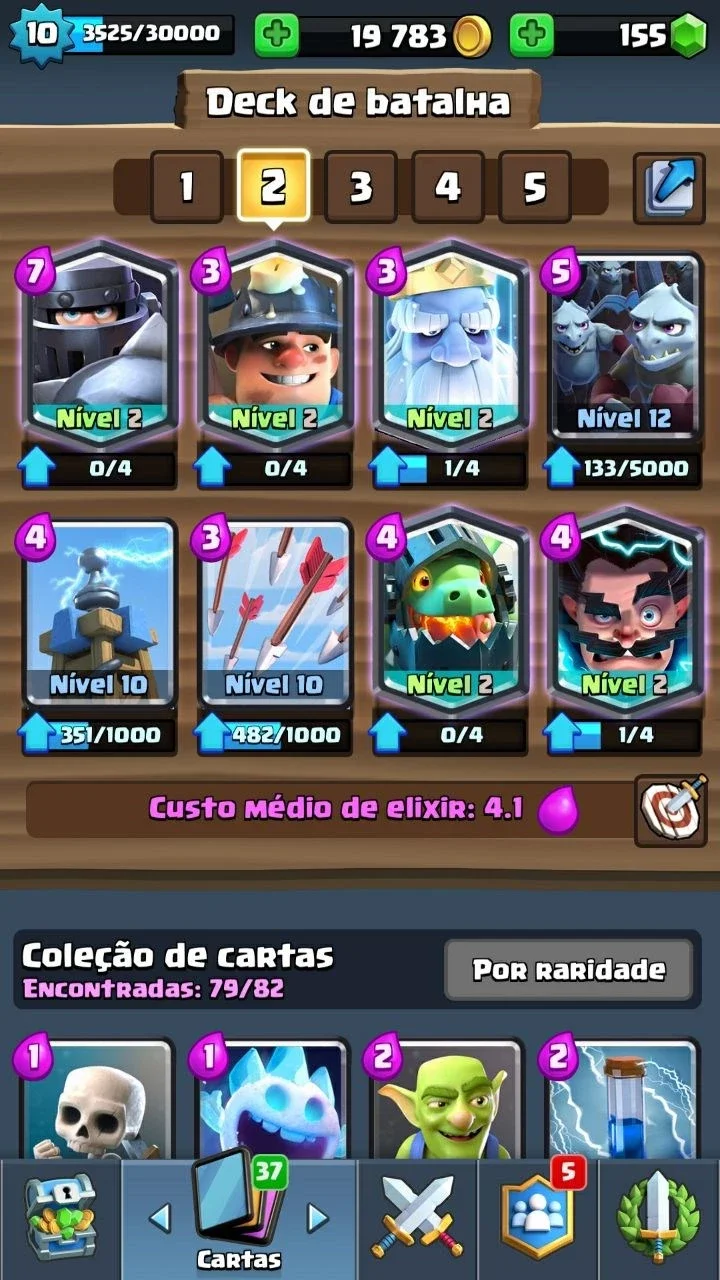This screenshot has height=1280, width=720.
Task: Share or copy the deck with arrow icon
Action: click(x=670, y=187)
